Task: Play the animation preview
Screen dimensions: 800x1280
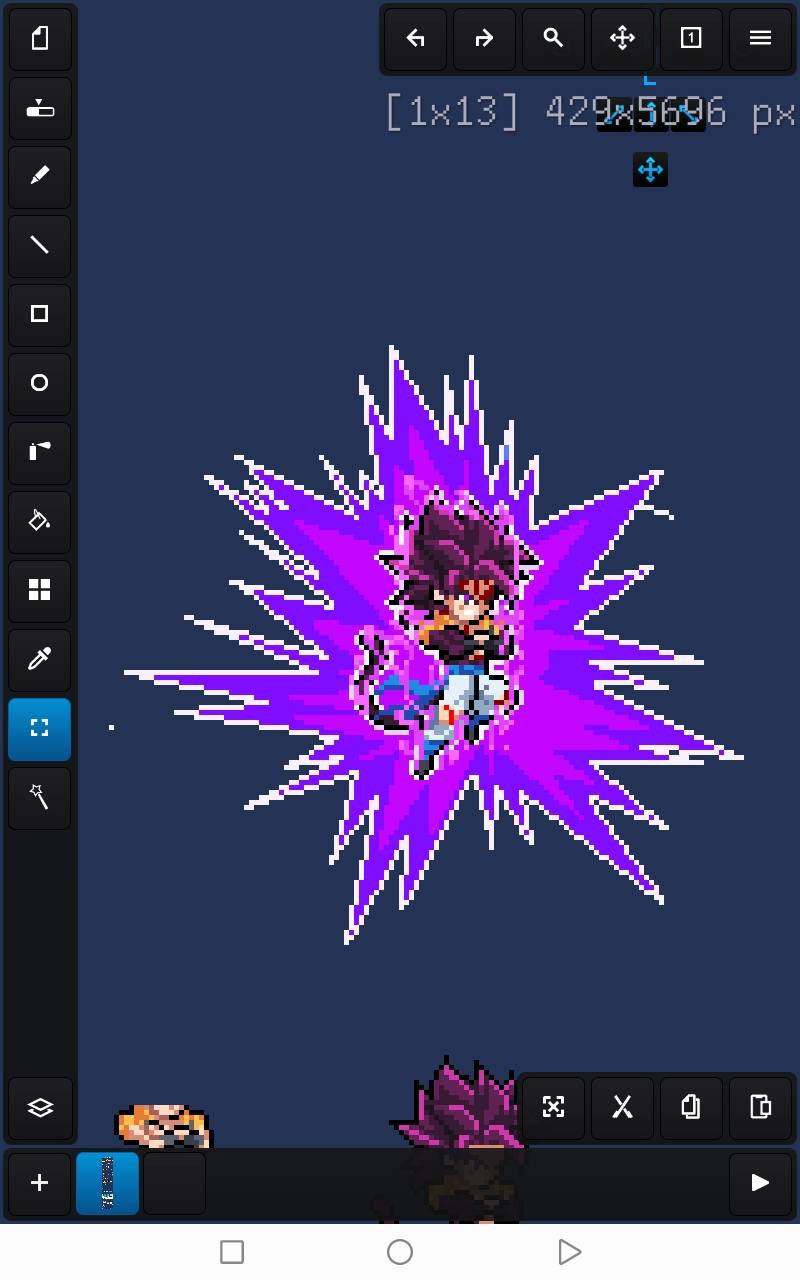Action: [x=760, y=1183]
